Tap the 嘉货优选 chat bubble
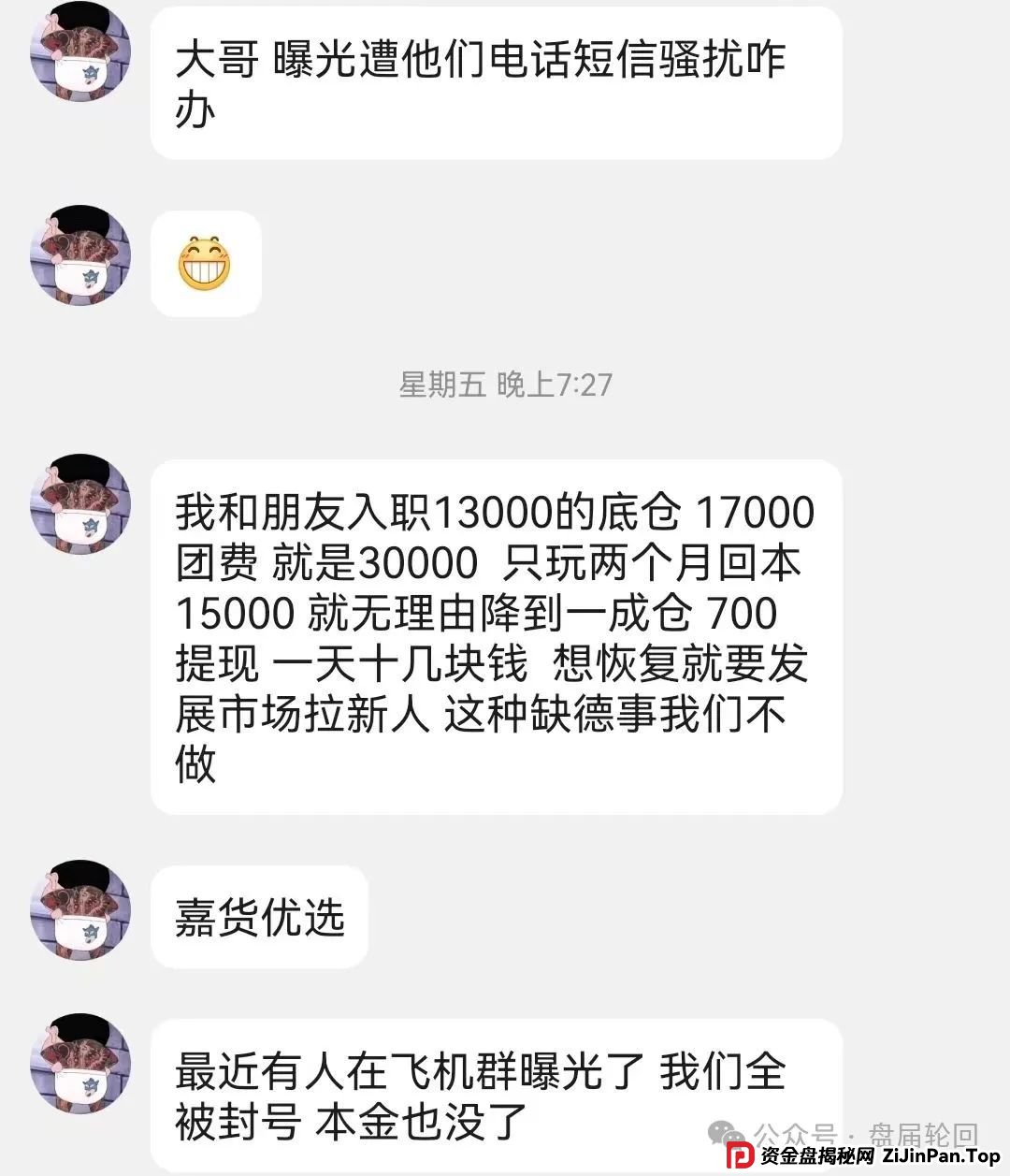This screenshot has height=1176, width=1010. tap(259, 917)
